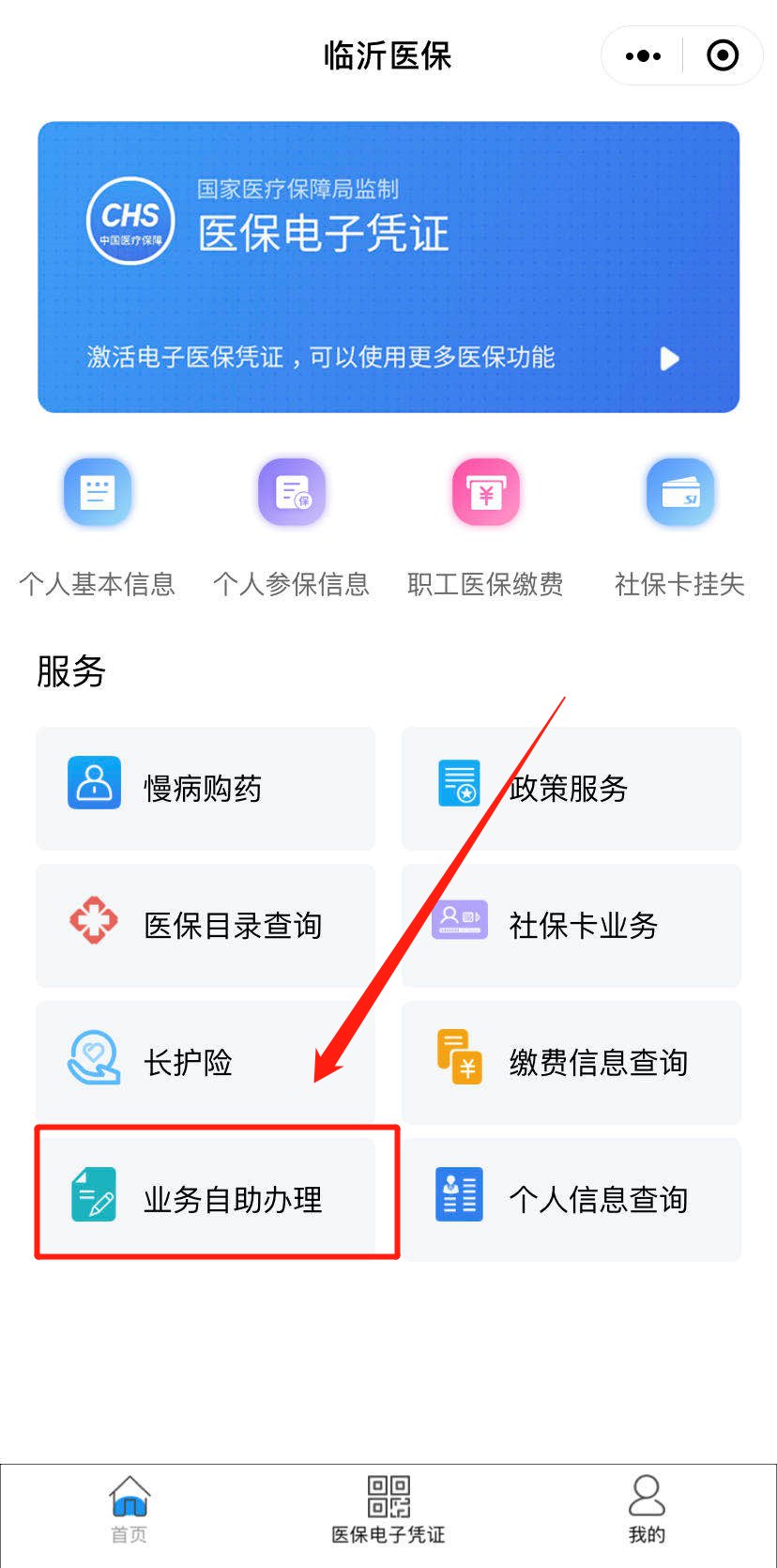
Task: Open 社保卡挂失
Action: [x=679, y=527]
